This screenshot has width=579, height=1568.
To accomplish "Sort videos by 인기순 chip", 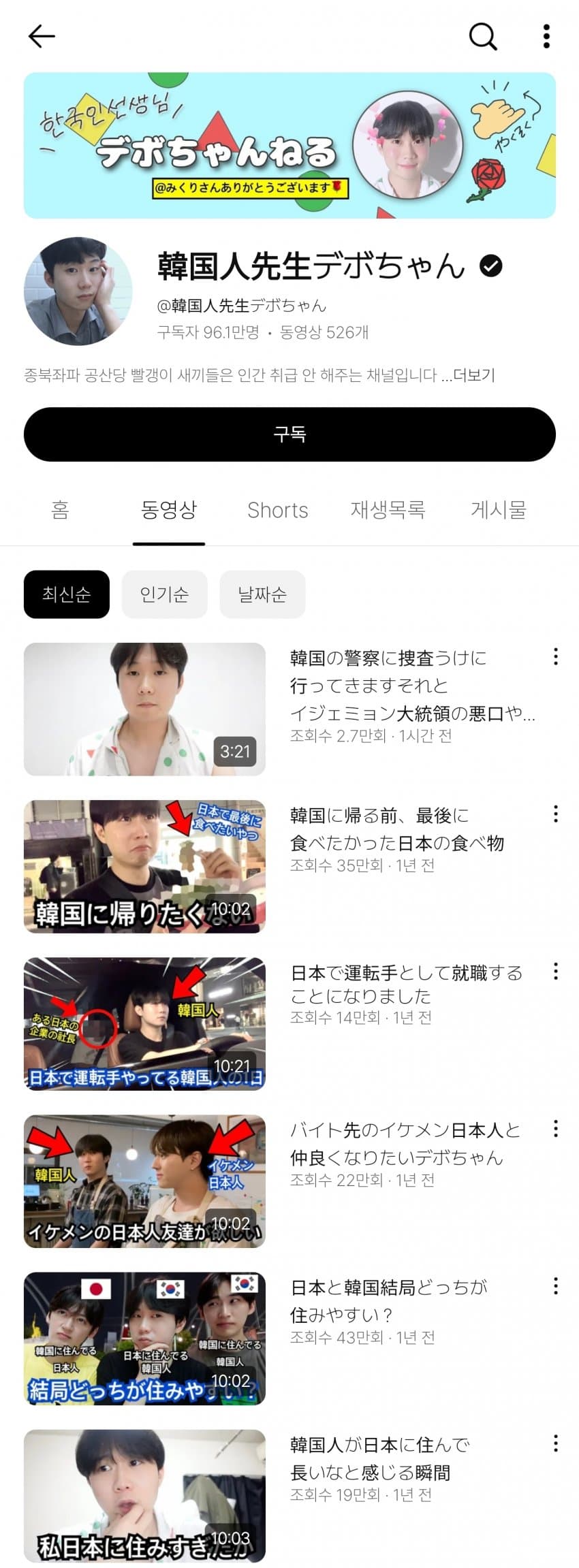I will click(x=164, y=594).
